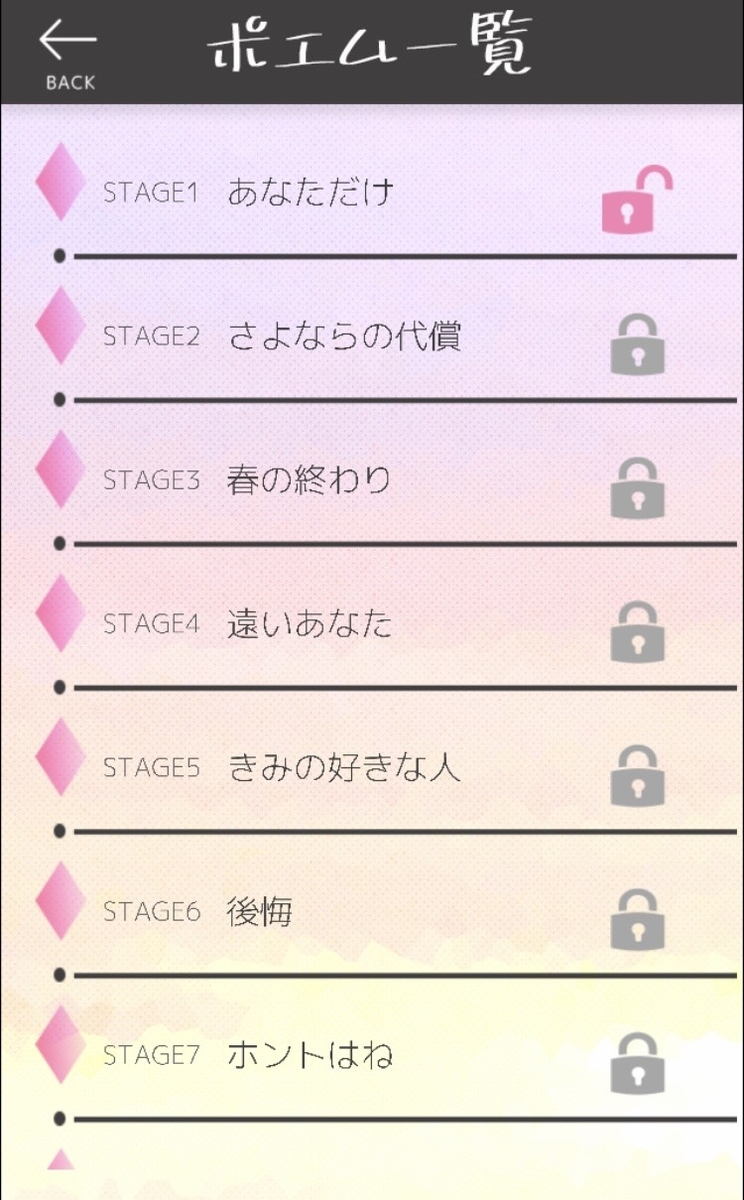Choose STAGE4 遠いあなた
Viewport: 744px width, 1200px height.
(x=308, y=624)
